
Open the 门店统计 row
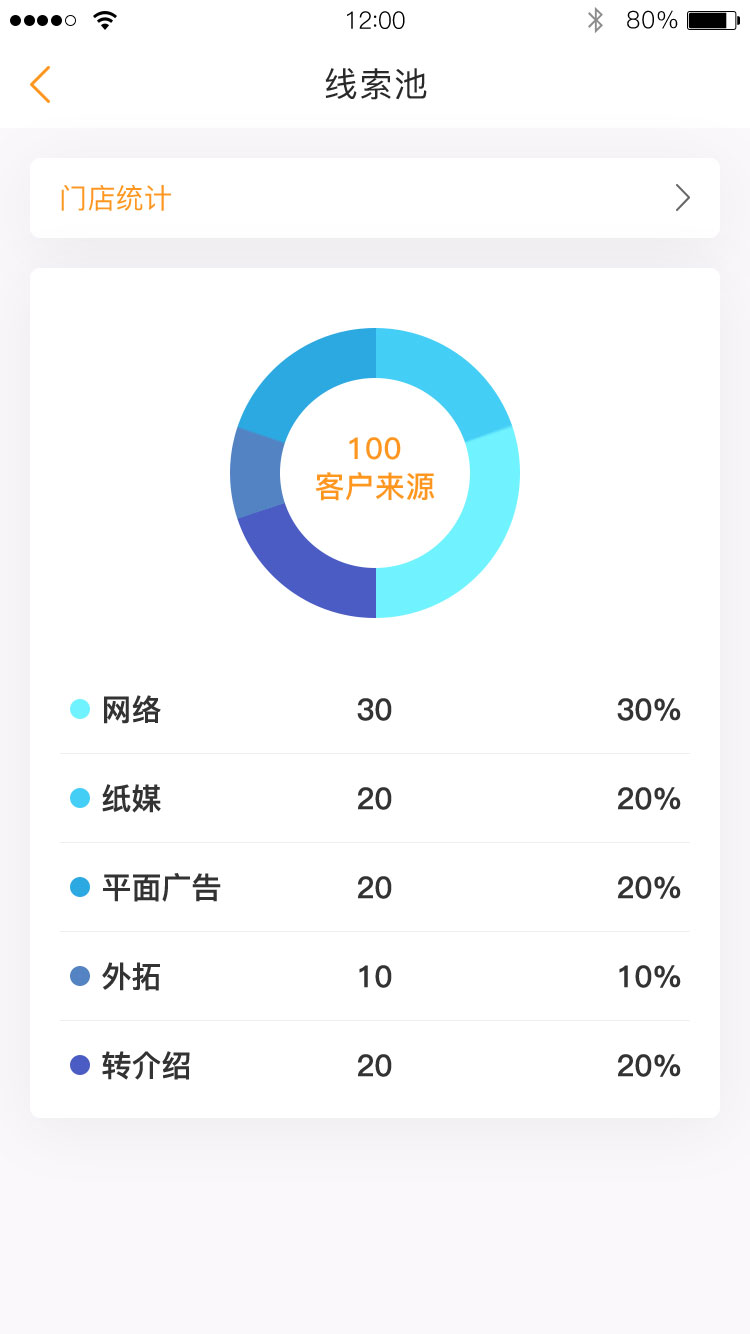375,198
